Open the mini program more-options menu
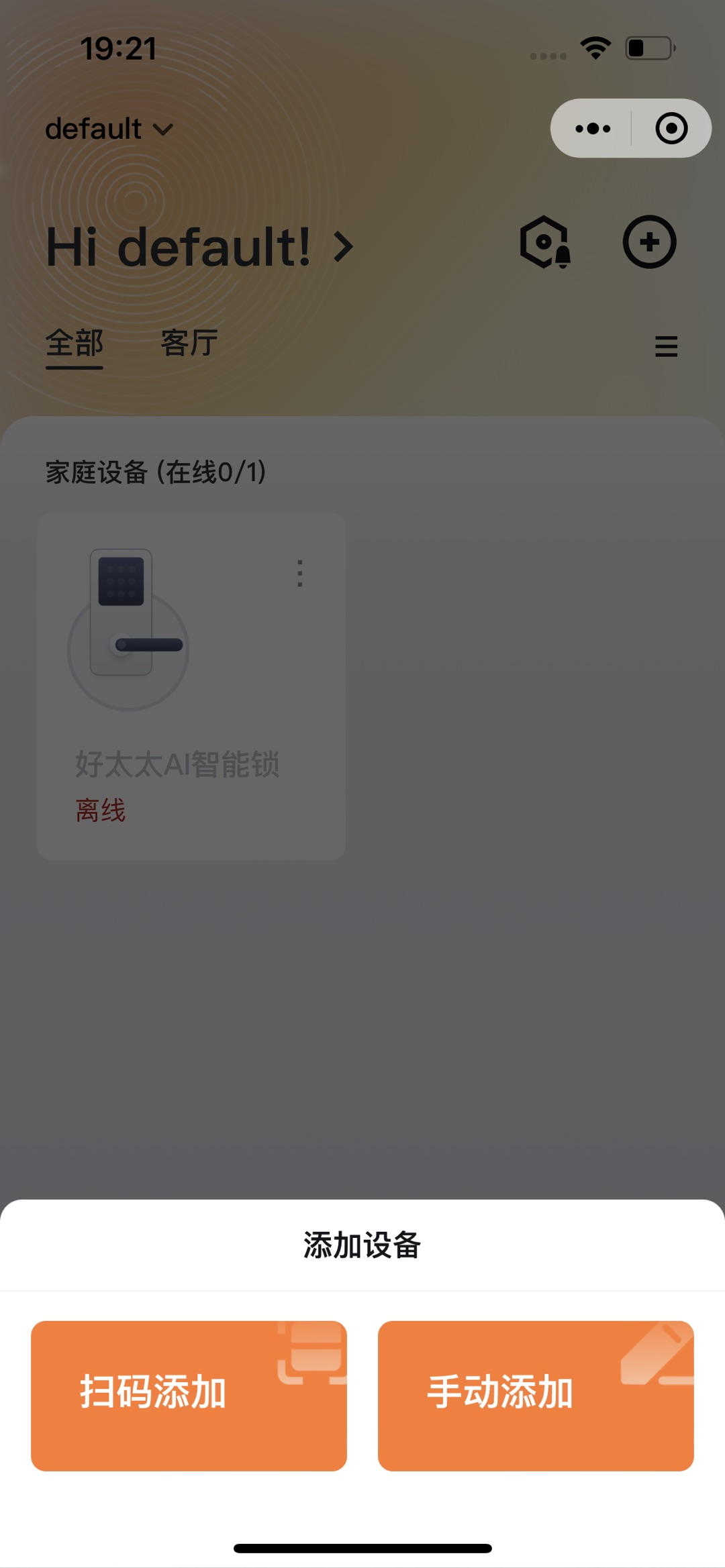The image size is (725, 1568). coord(593,128)
